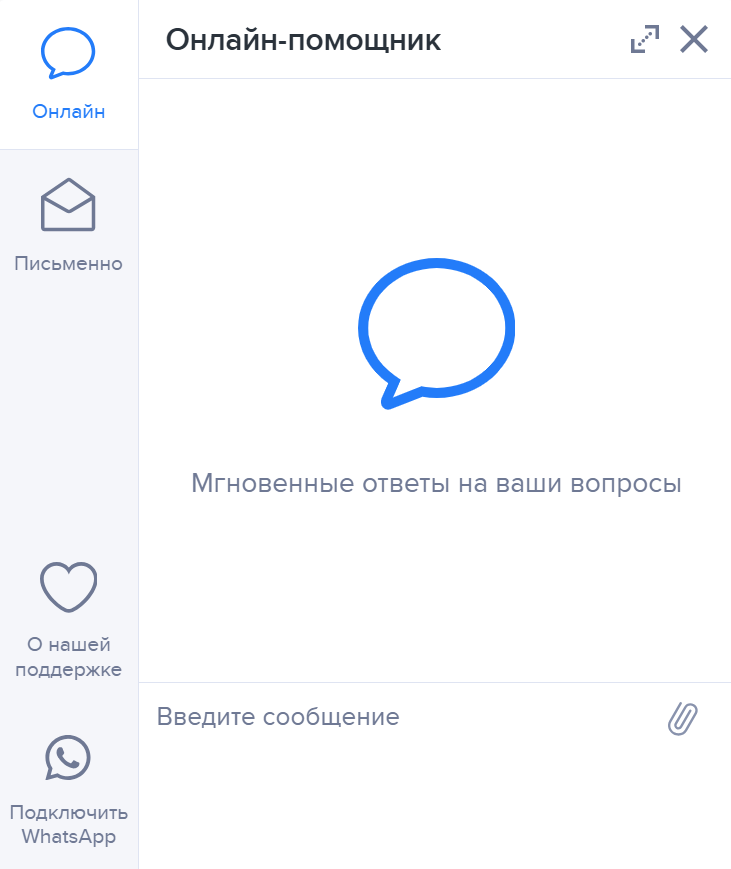731x869 pixels.
Task: Switch to the Онлайн tab
Action: click(68, 75)
